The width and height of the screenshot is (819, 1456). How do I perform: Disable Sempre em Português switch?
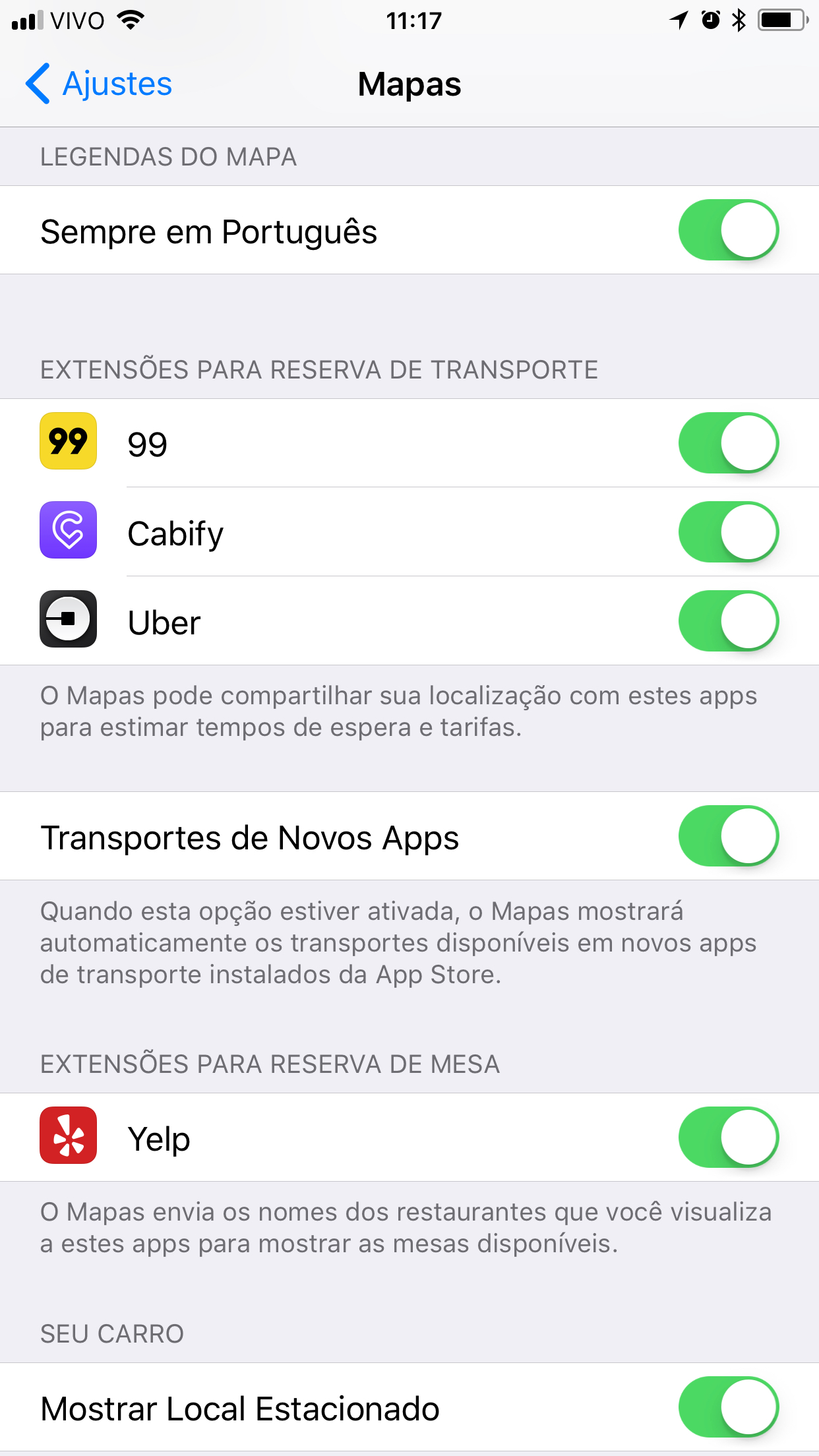(728, 230)
